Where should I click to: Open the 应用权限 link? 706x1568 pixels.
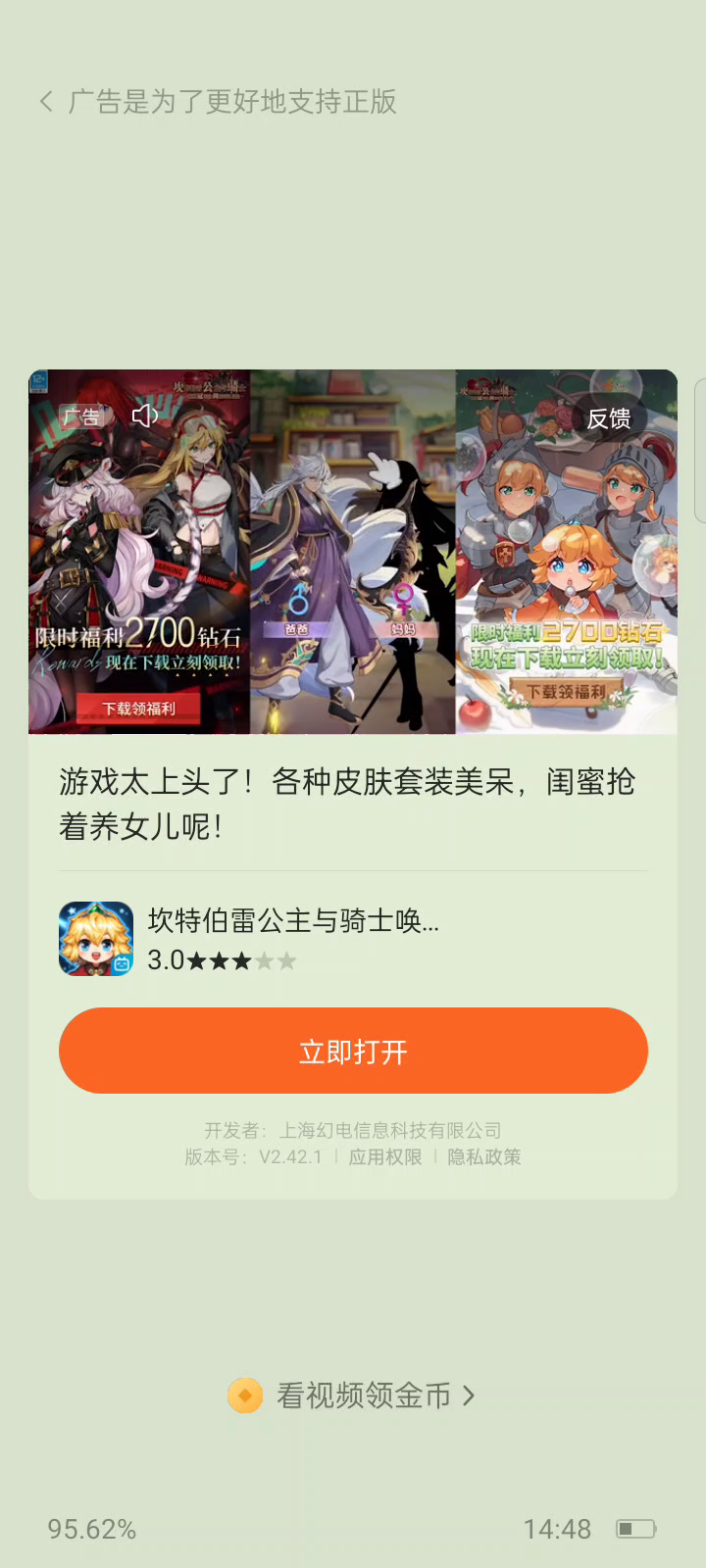pos(385,1157)
